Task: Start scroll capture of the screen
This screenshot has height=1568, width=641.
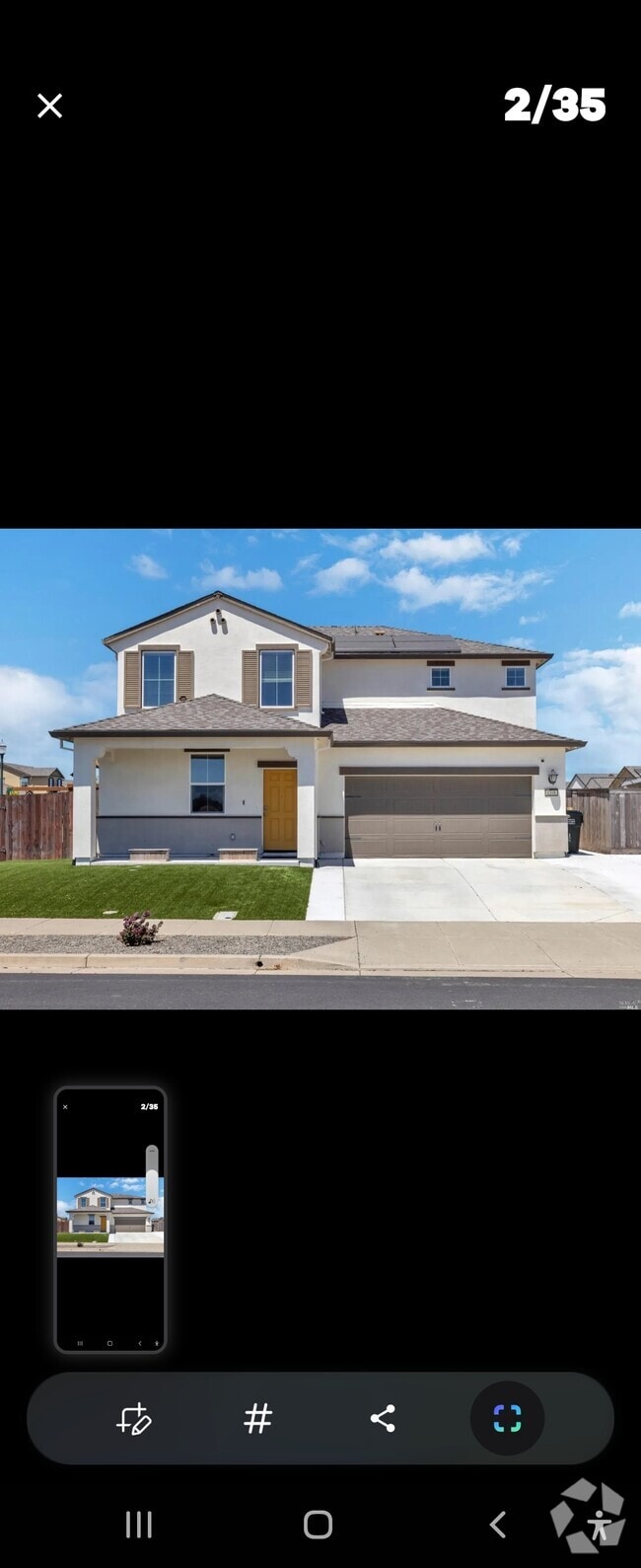Action: [507, 1419]
